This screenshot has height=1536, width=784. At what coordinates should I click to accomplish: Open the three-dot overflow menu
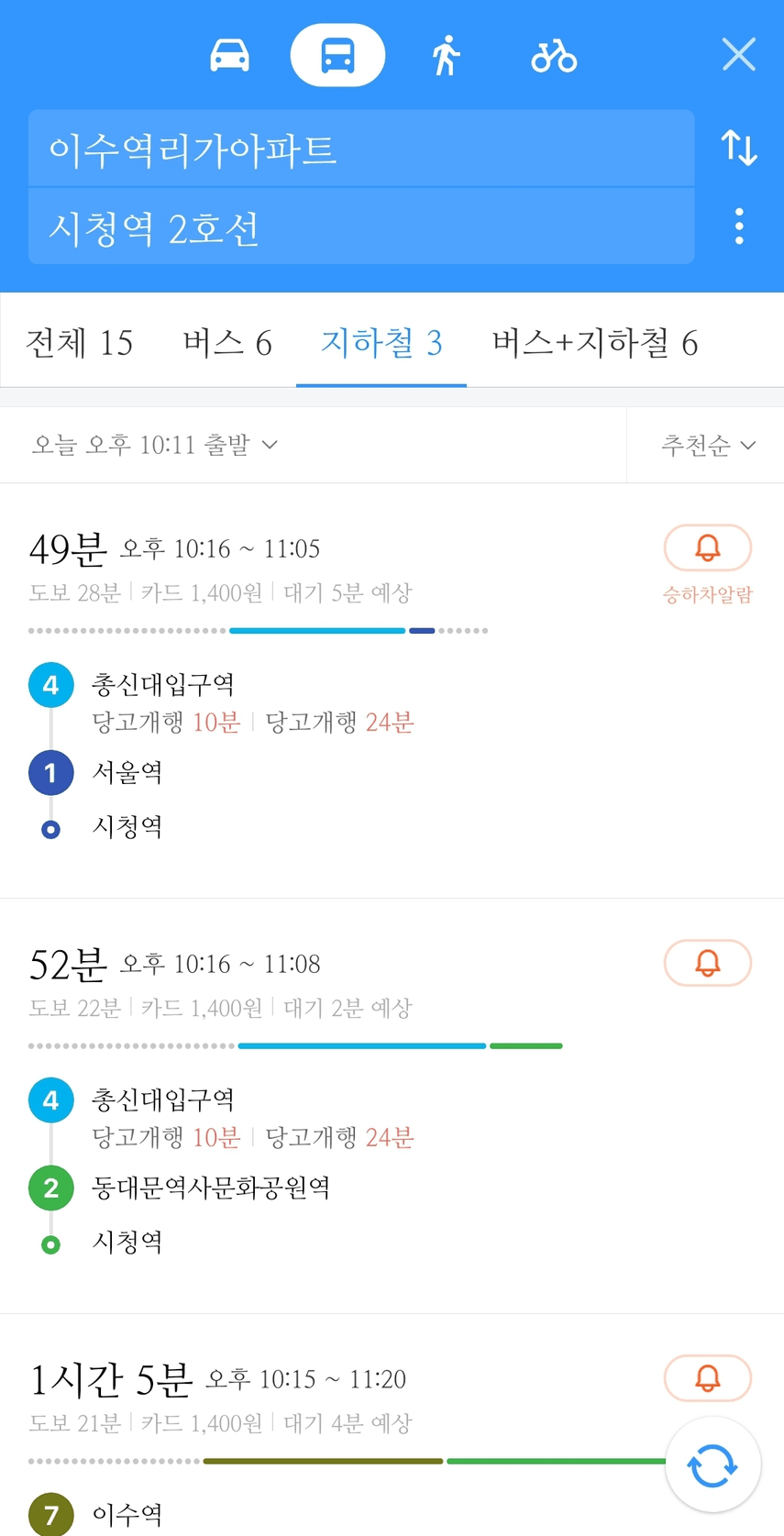pos(739,227)
